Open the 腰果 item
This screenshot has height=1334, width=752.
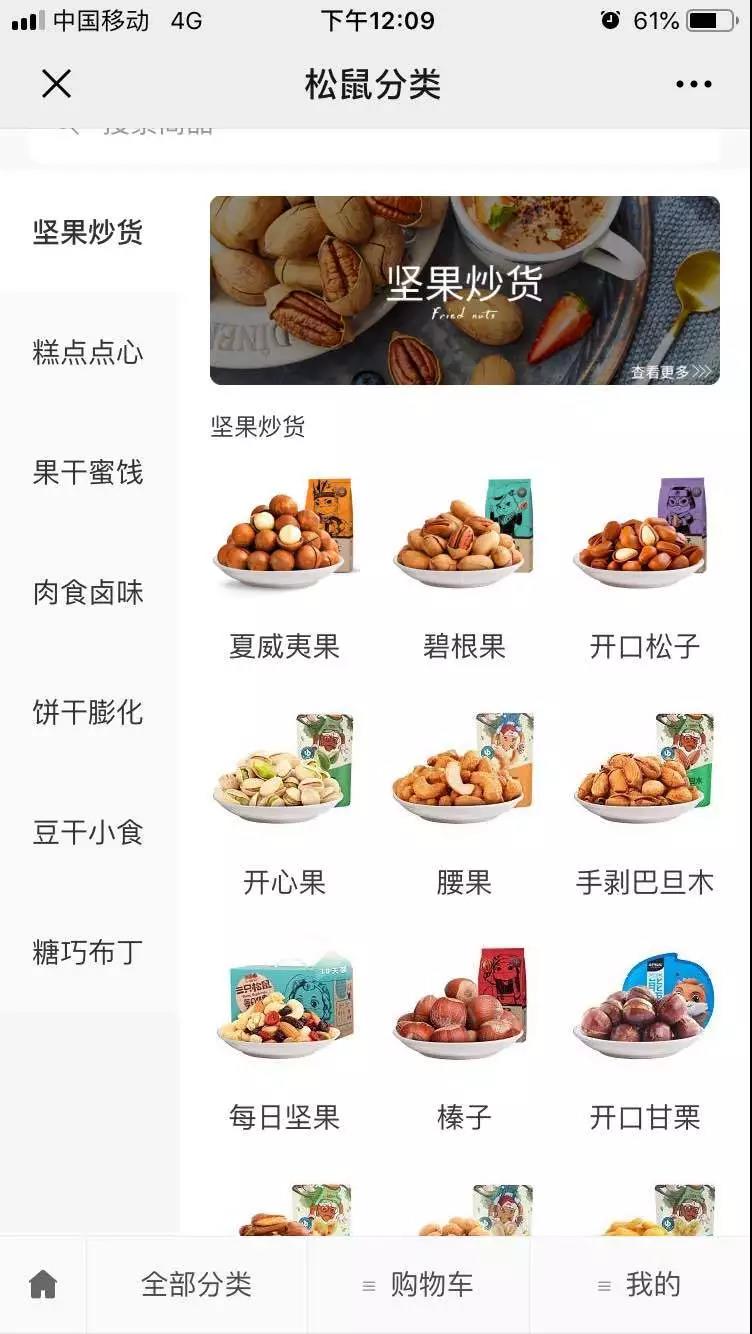point(464,805)
